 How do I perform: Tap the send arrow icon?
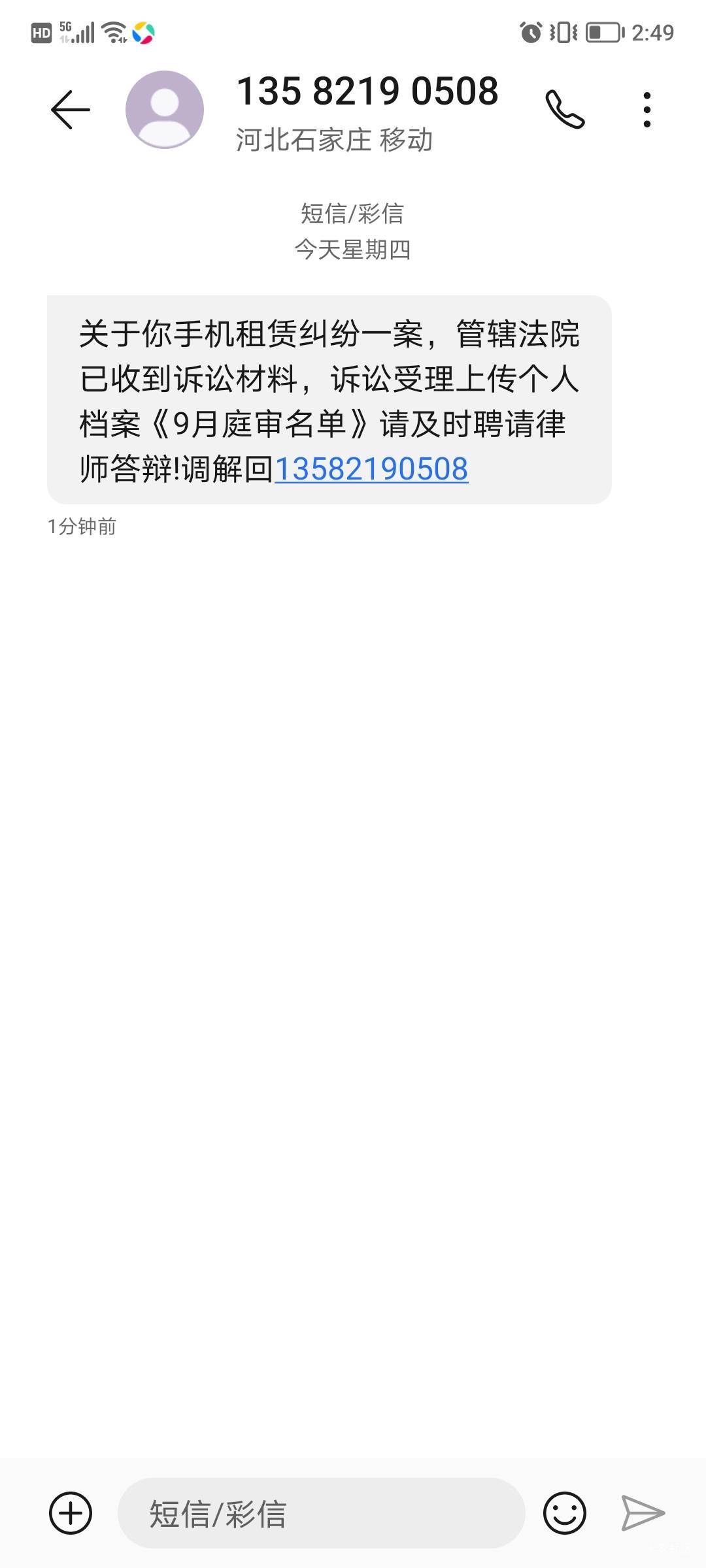click(643, 1513)
